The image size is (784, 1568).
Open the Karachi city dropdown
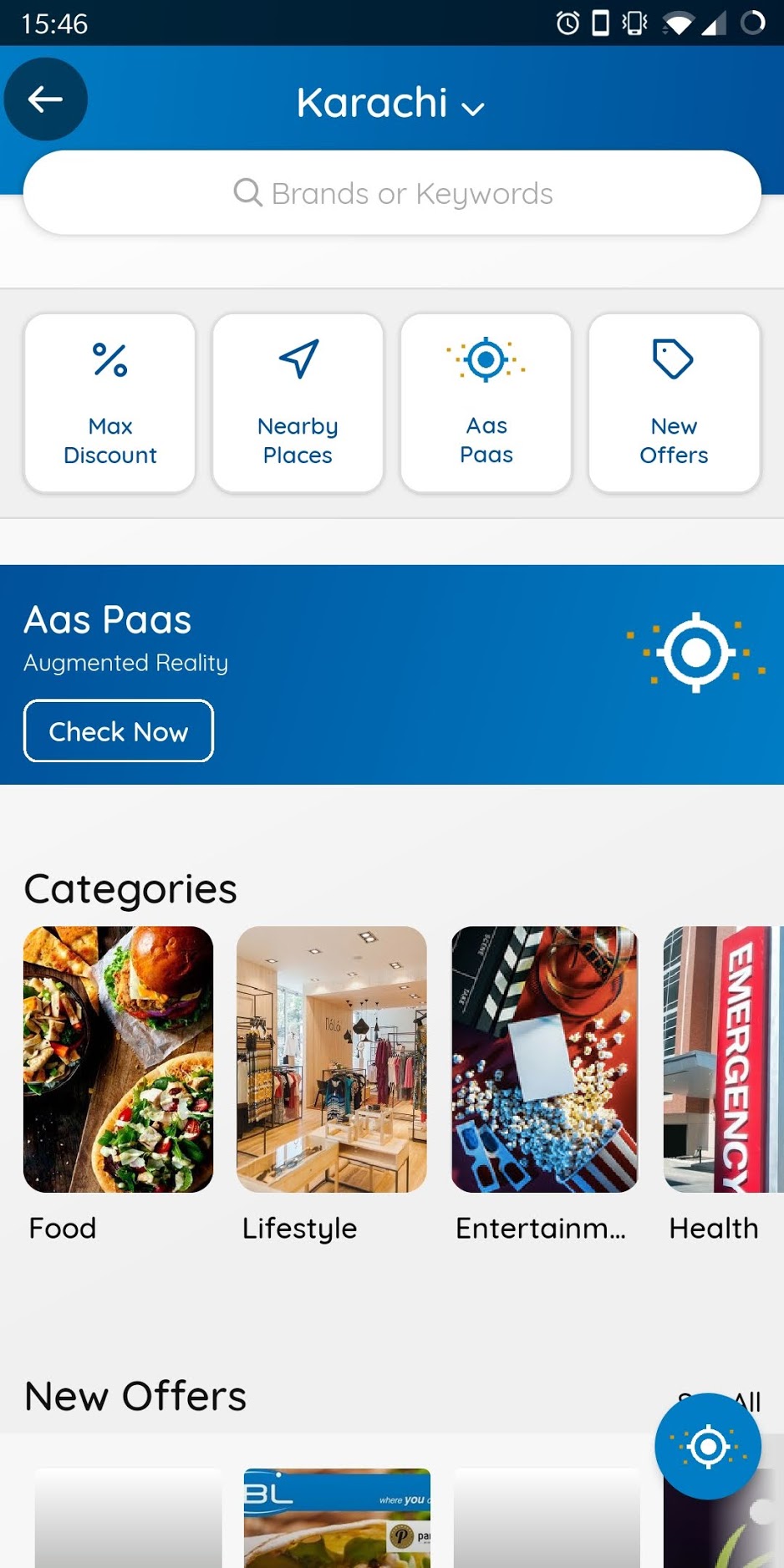pos(390,104)
